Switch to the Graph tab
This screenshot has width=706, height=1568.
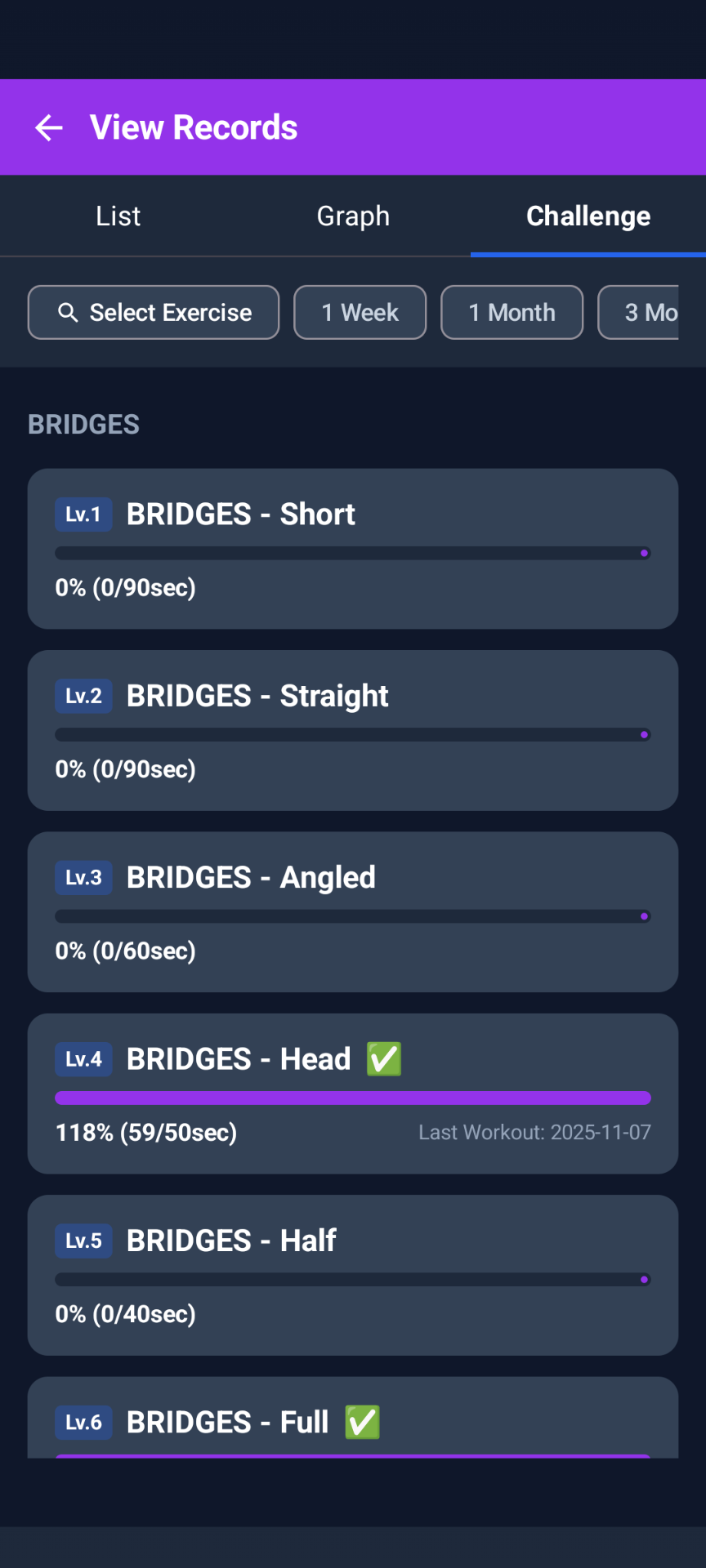point(353,216)
